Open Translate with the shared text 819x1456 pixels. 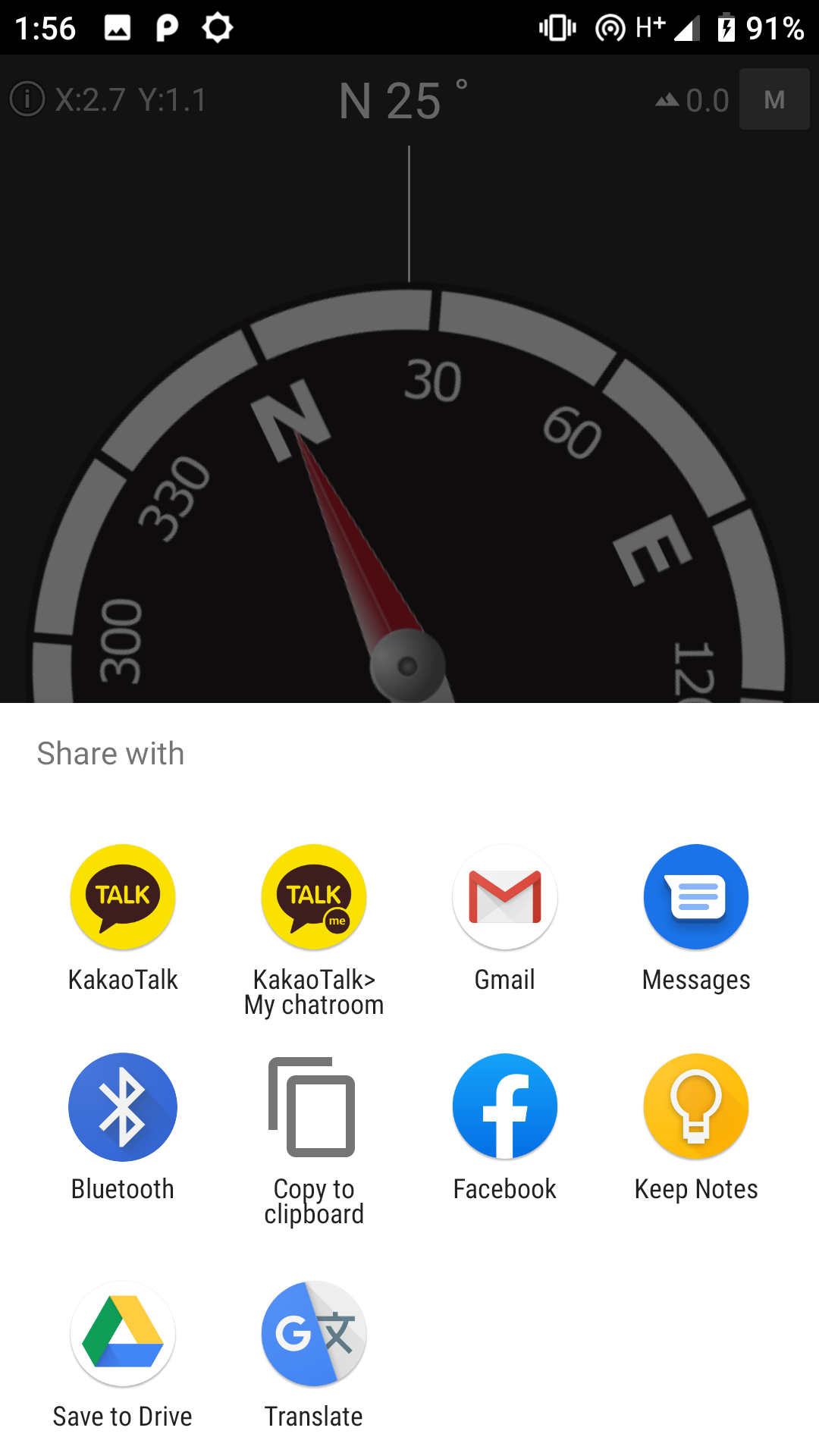point(313,1334)
